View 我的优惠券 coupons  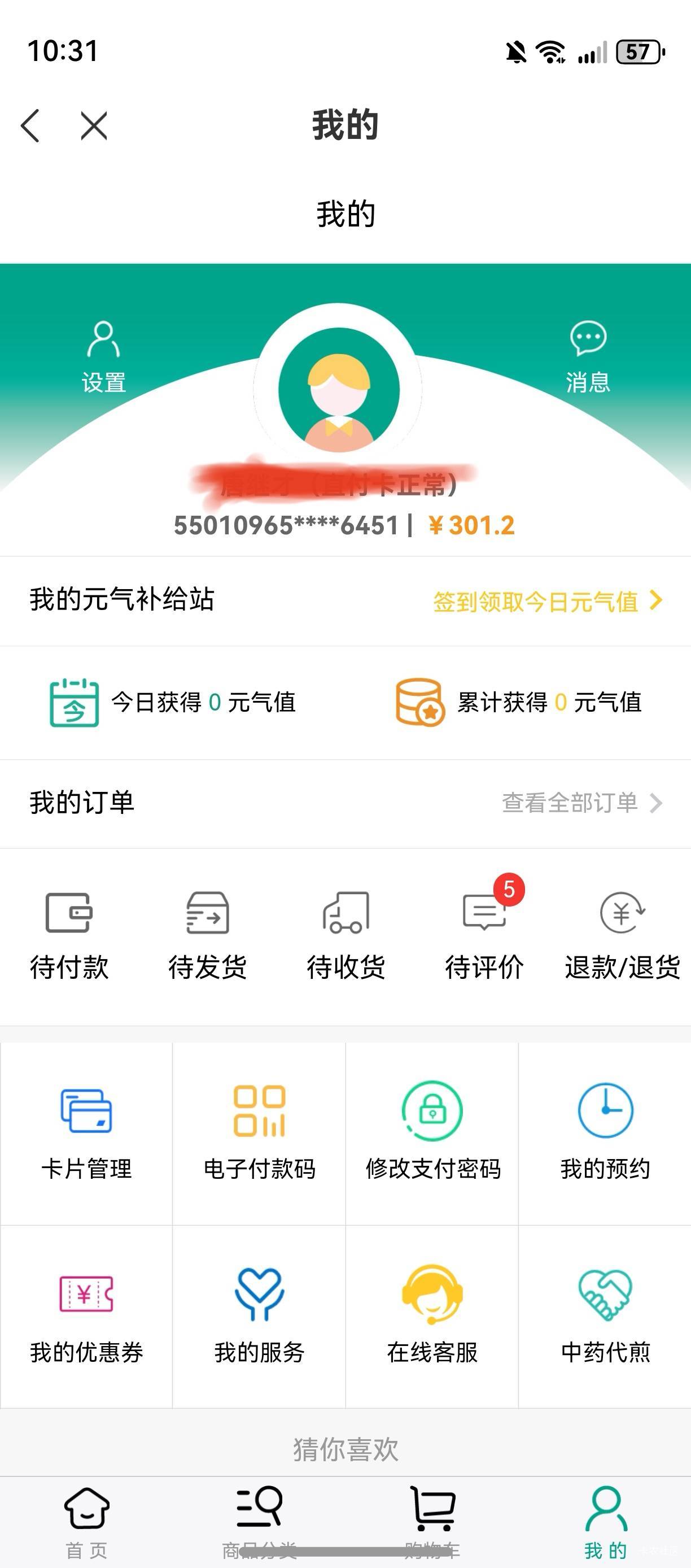86,1316
